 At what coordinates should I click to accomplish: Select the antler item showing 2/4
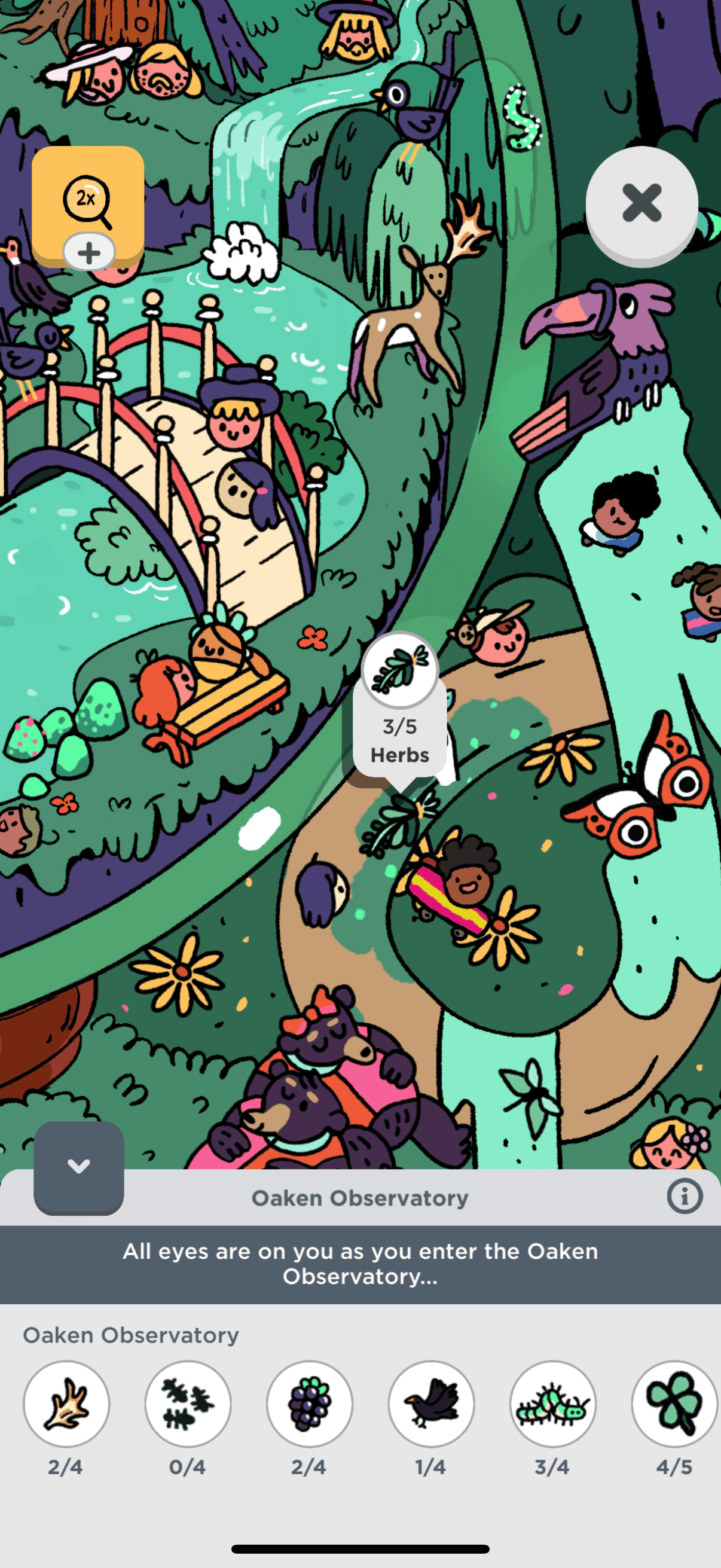click(66, 1403)
